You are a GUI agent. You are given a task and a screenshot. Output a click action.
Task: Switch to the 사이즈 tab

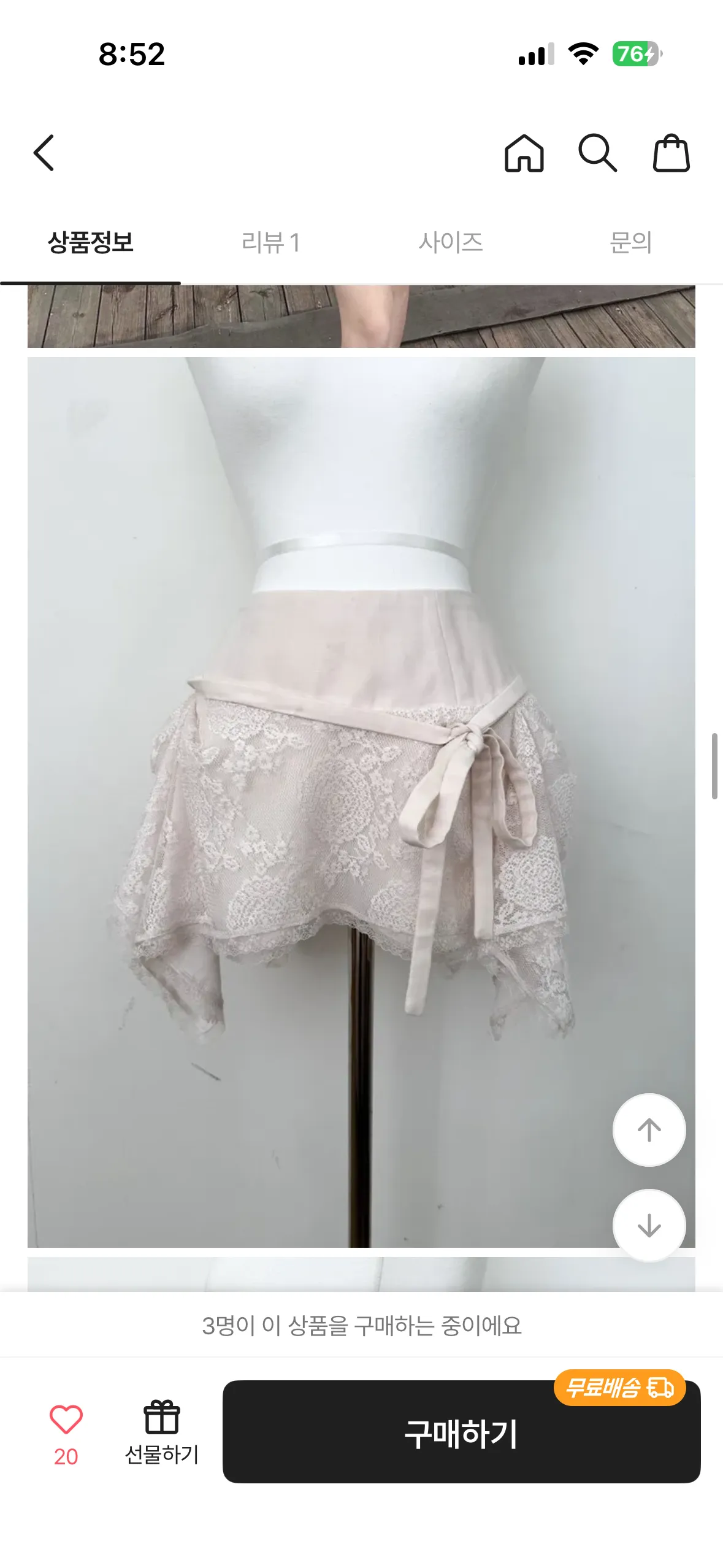click(451, 242)
